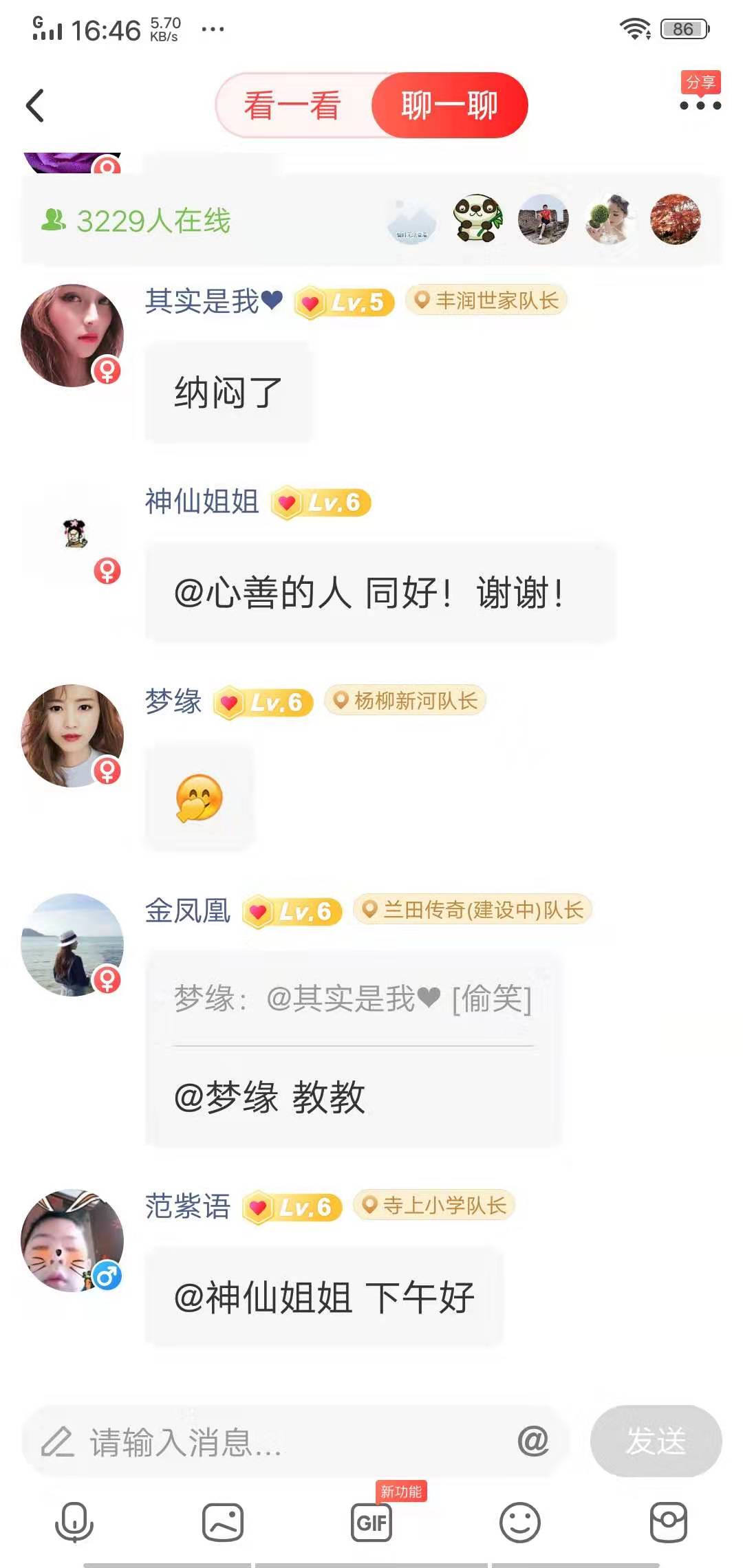Screen dimensions: 743x1568
Task: Tap 范紫语 male gender badge
Action: (107, 1274)
